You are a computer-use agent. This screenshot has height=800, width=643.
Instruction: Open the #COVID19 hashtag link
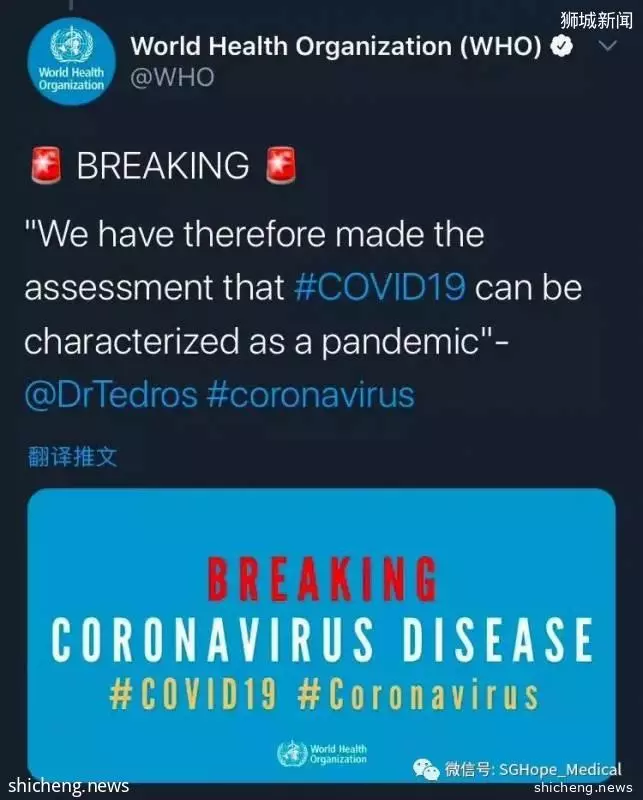point(380,288)
